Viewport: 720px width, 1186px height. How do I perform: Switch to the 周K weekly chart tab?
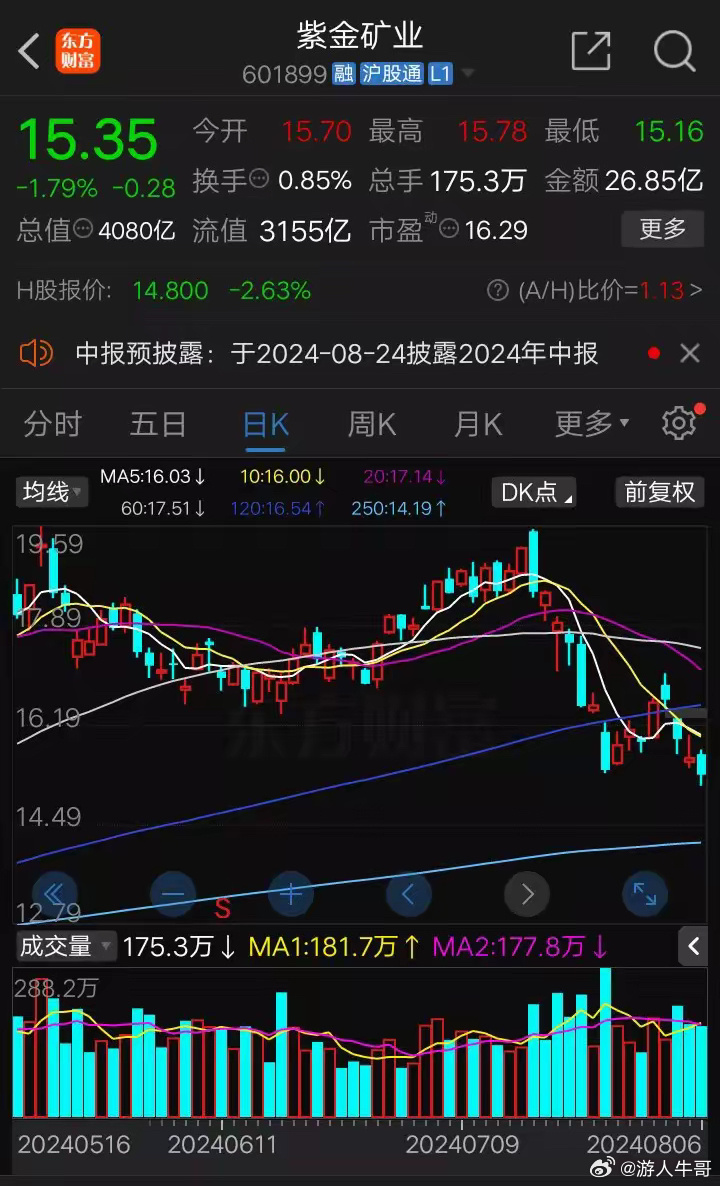[370, 424]
